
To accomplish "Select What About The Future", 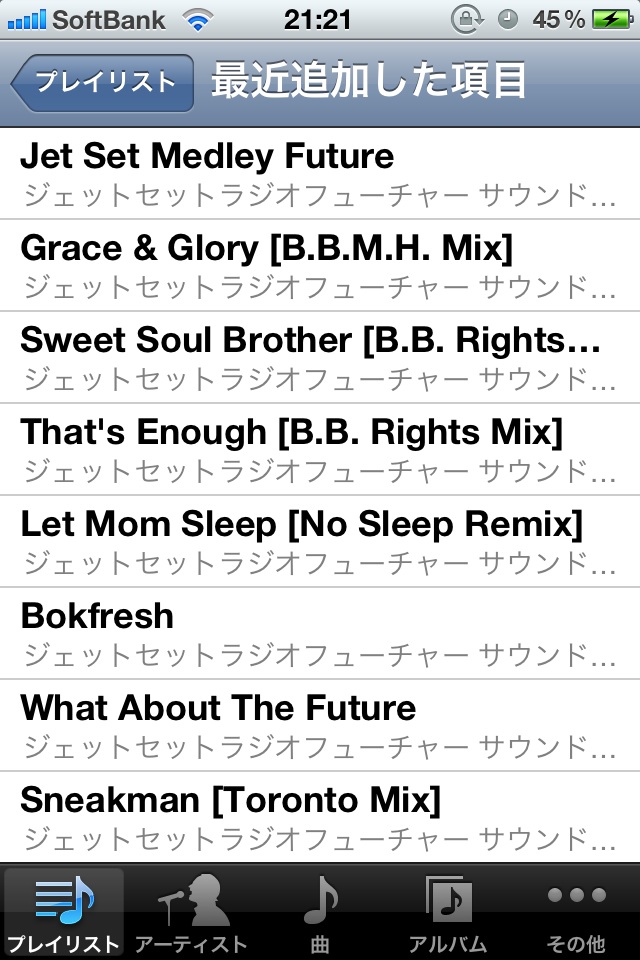I will pos(320,725).
